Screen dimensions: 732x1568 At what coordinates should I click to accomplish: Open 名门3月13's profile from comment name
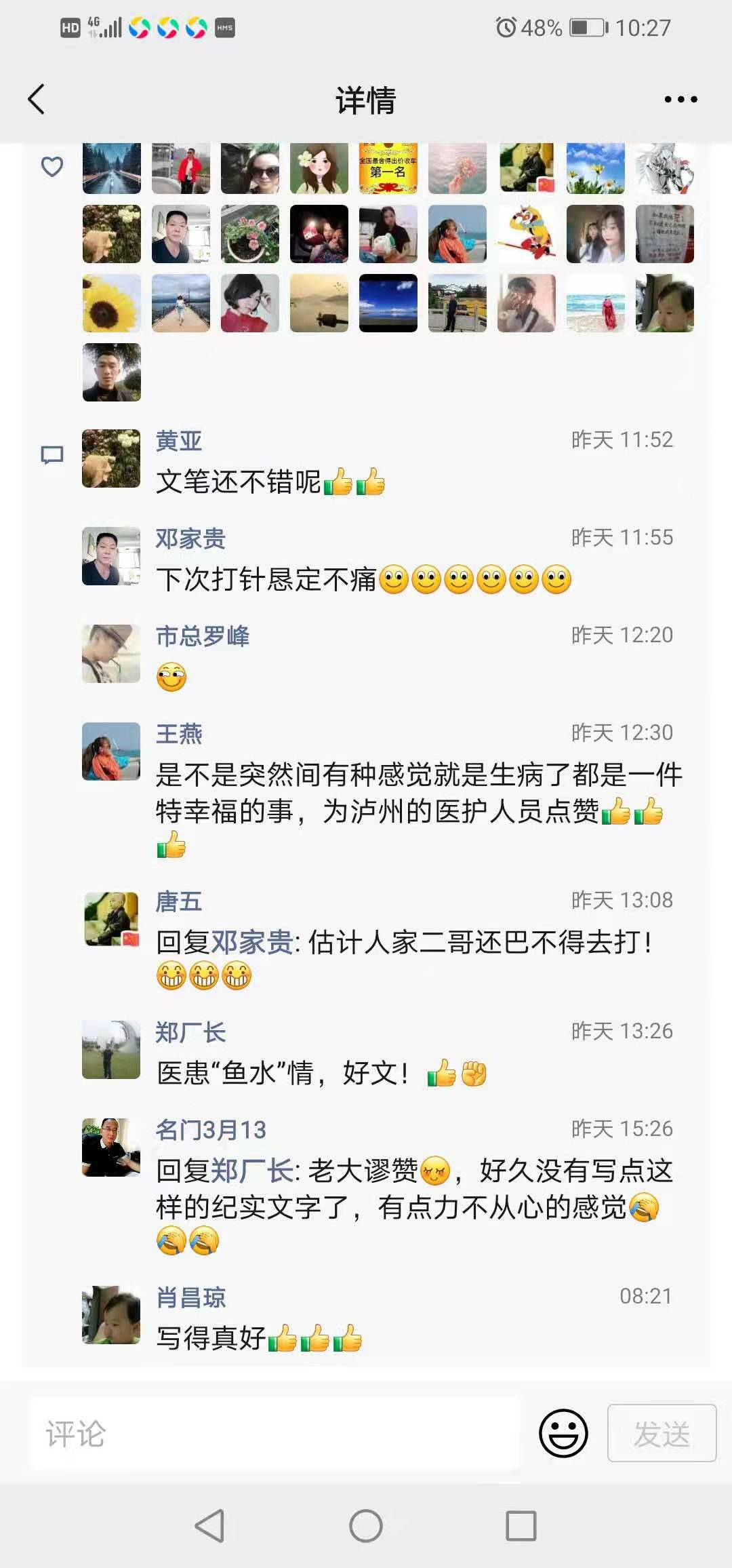[211, 1130]
